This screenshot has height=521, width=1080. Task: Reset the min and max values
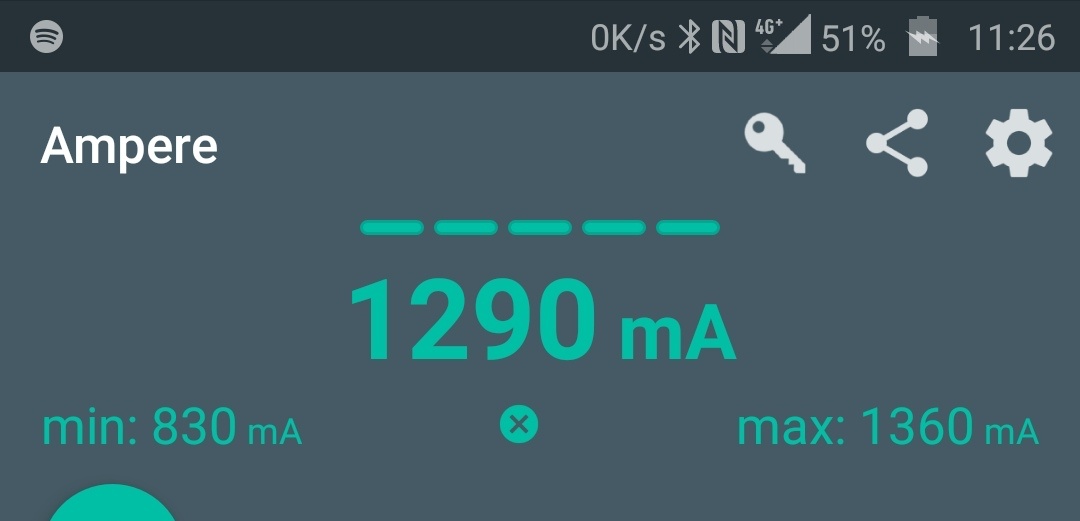point(519,425)
